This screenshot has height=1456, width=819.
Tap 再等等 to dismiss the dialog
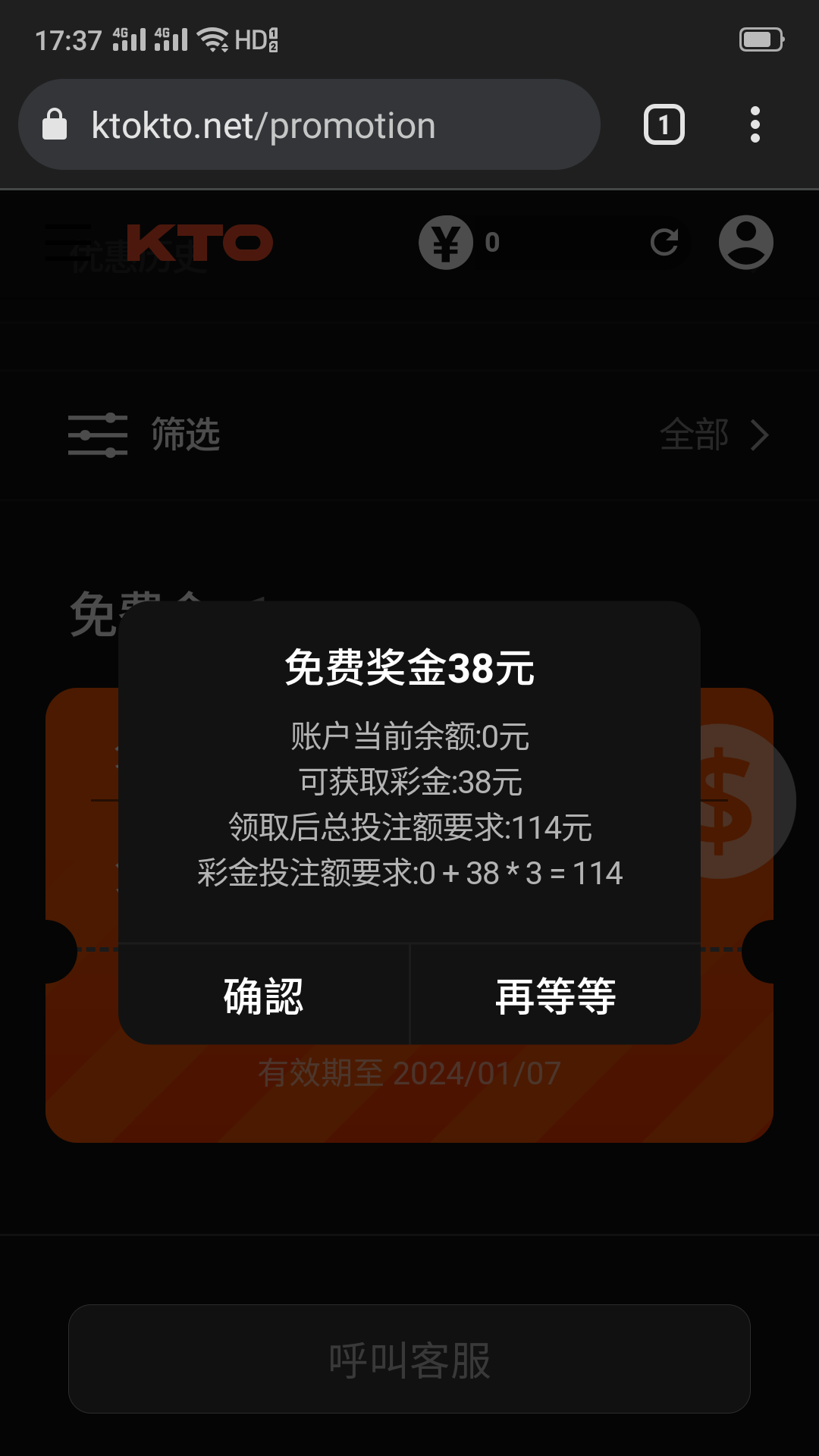pyautogui.click(x=555, y=995)
